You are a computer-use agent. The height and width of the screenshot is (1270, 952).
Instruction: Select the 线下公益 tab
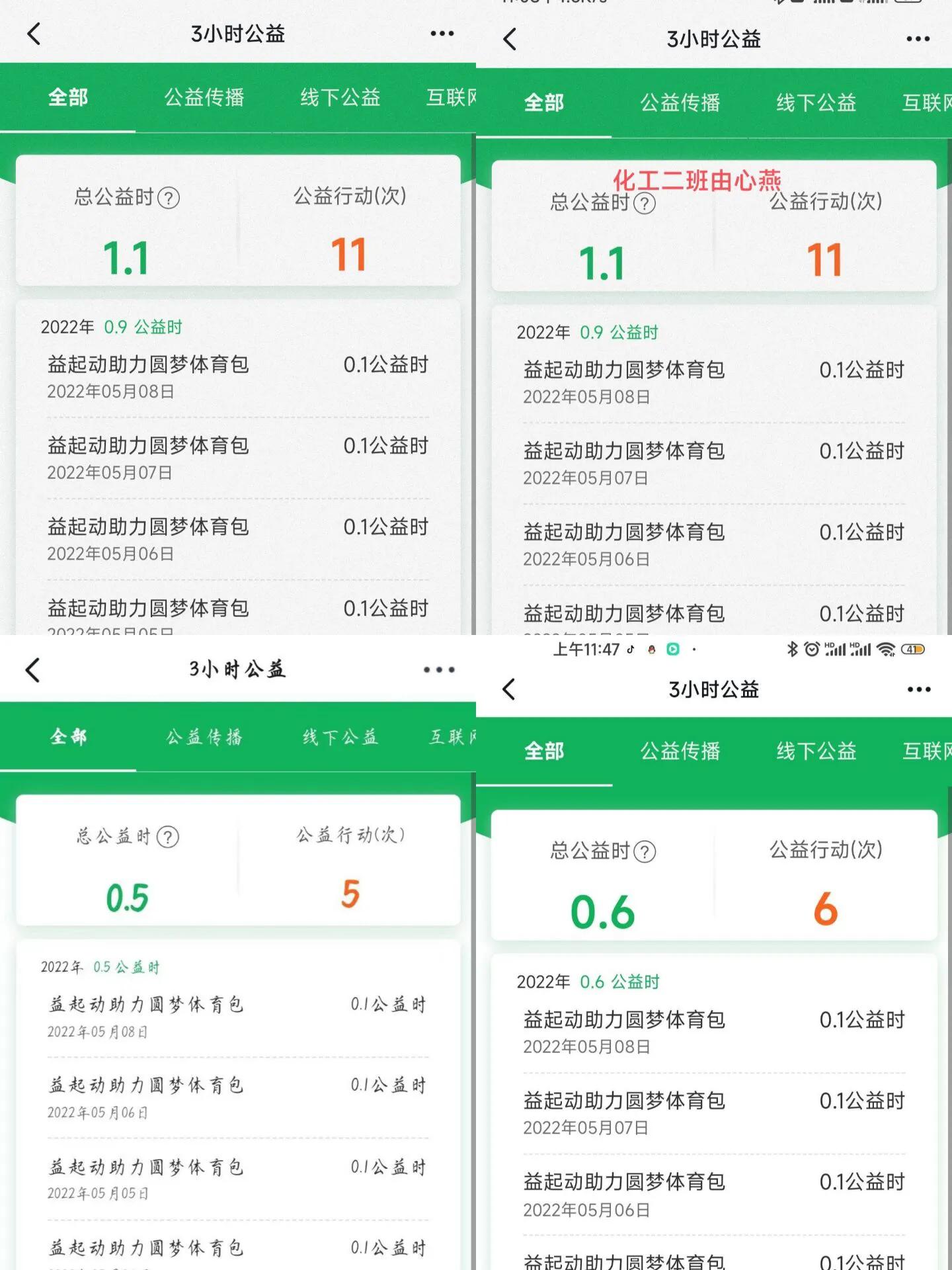point(340,97)
